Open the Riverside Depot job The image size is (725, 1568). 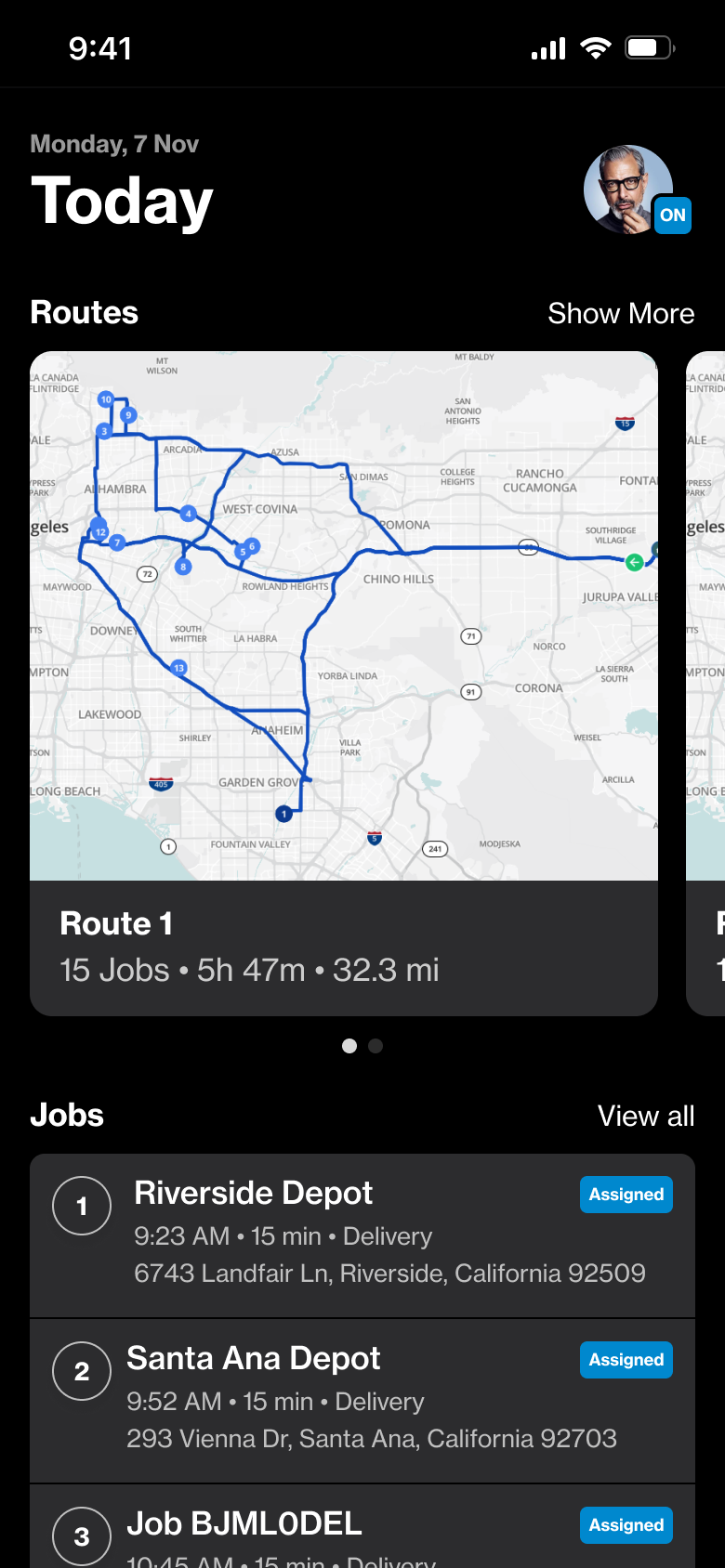point(362,1235)
